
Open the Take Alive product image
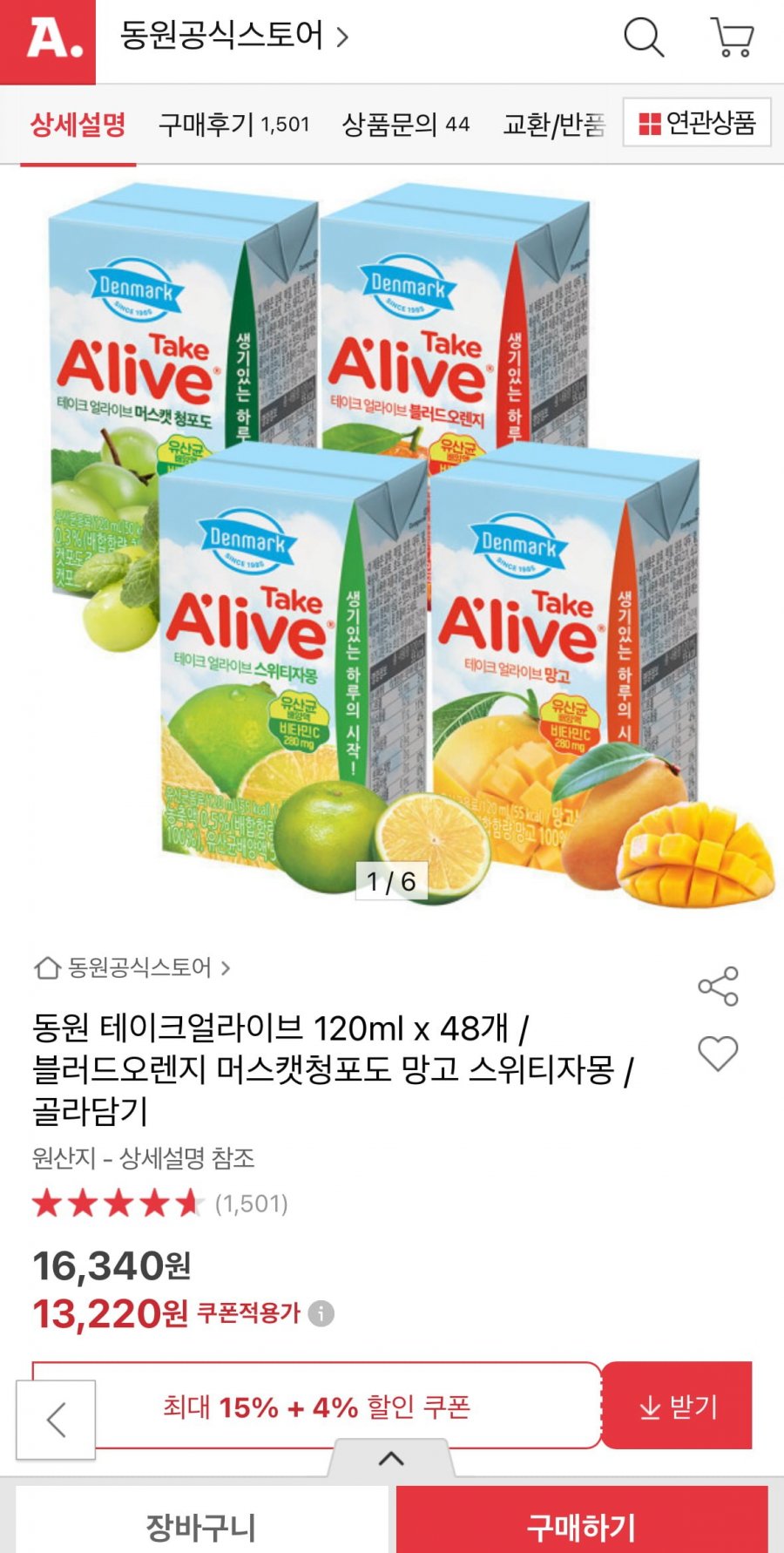pyautogui.click(x=392, y=540)
